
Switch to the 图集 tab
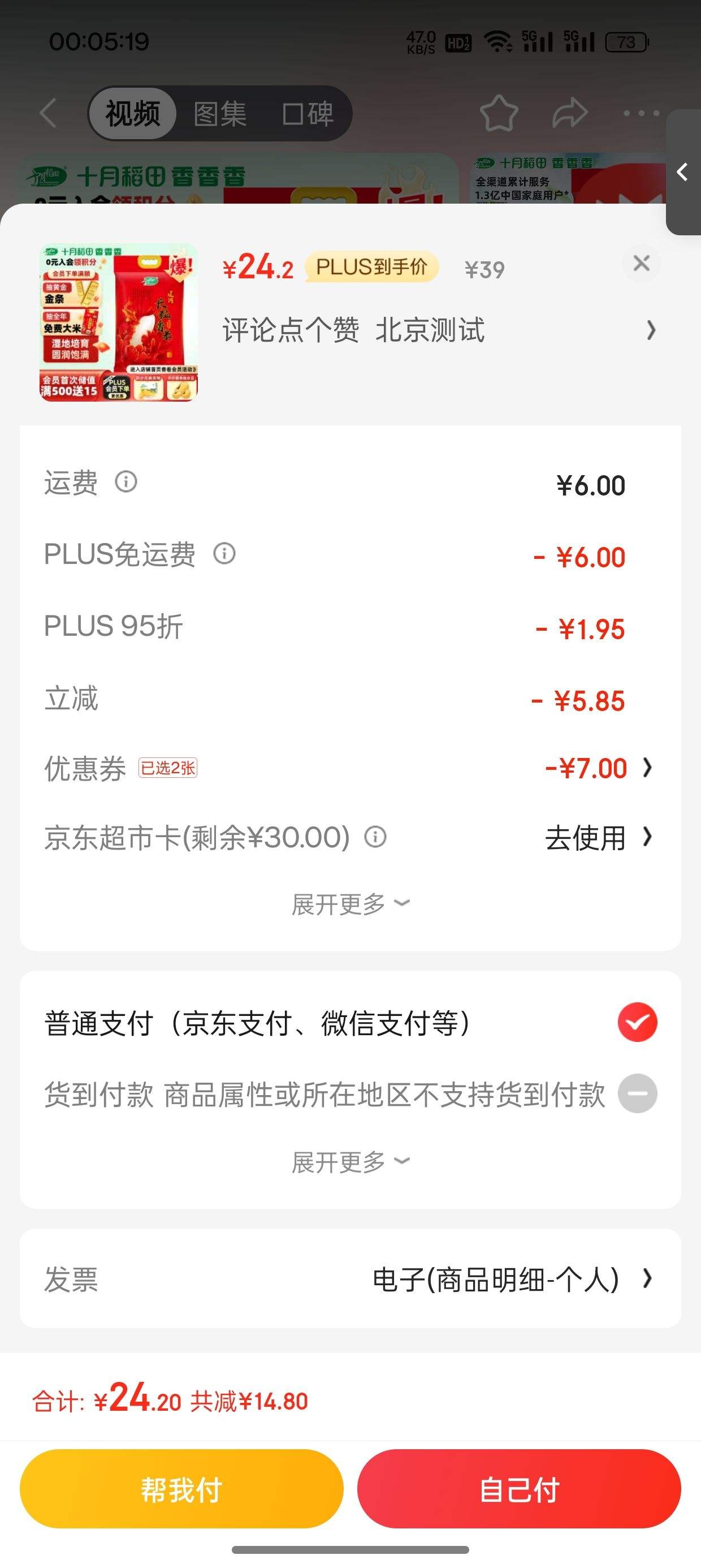pyautogui.click(x=221, y=113)
